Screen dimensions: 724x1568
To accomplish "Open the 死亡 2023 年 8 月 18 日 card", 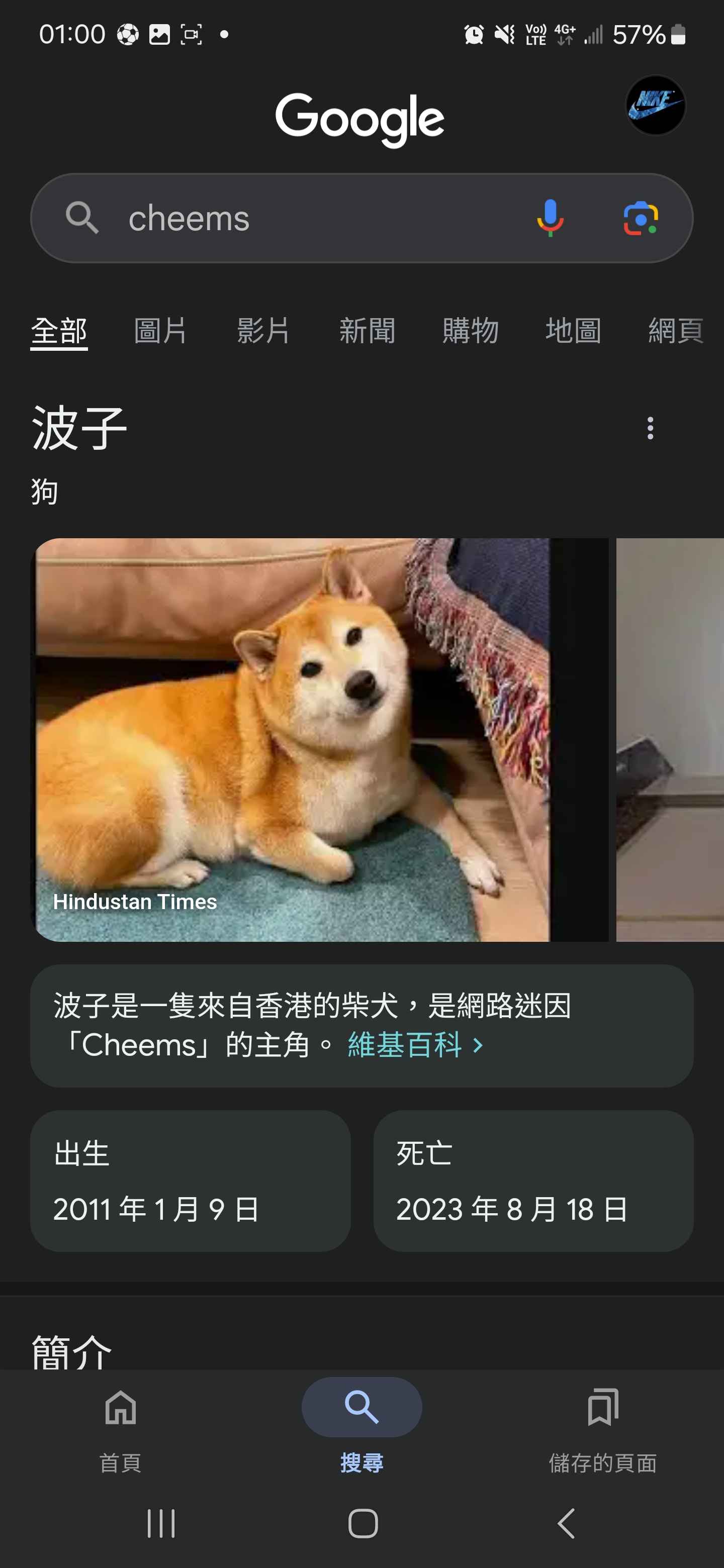I will click(x=533, y=1181).
